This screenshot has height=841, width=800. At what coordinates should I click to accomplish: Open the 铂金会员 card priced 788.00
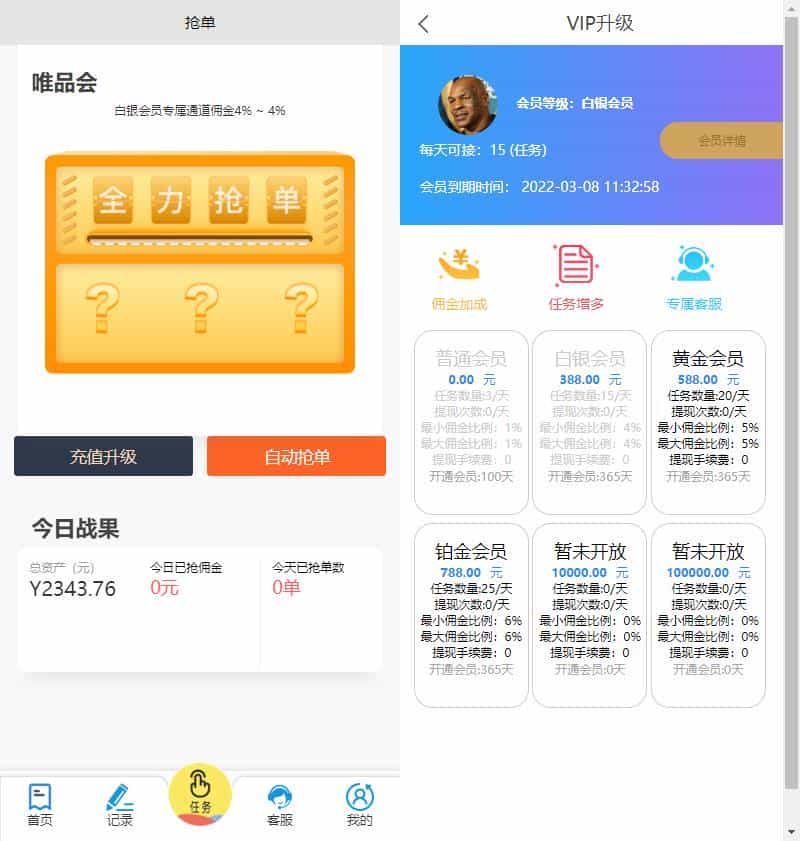471,615
